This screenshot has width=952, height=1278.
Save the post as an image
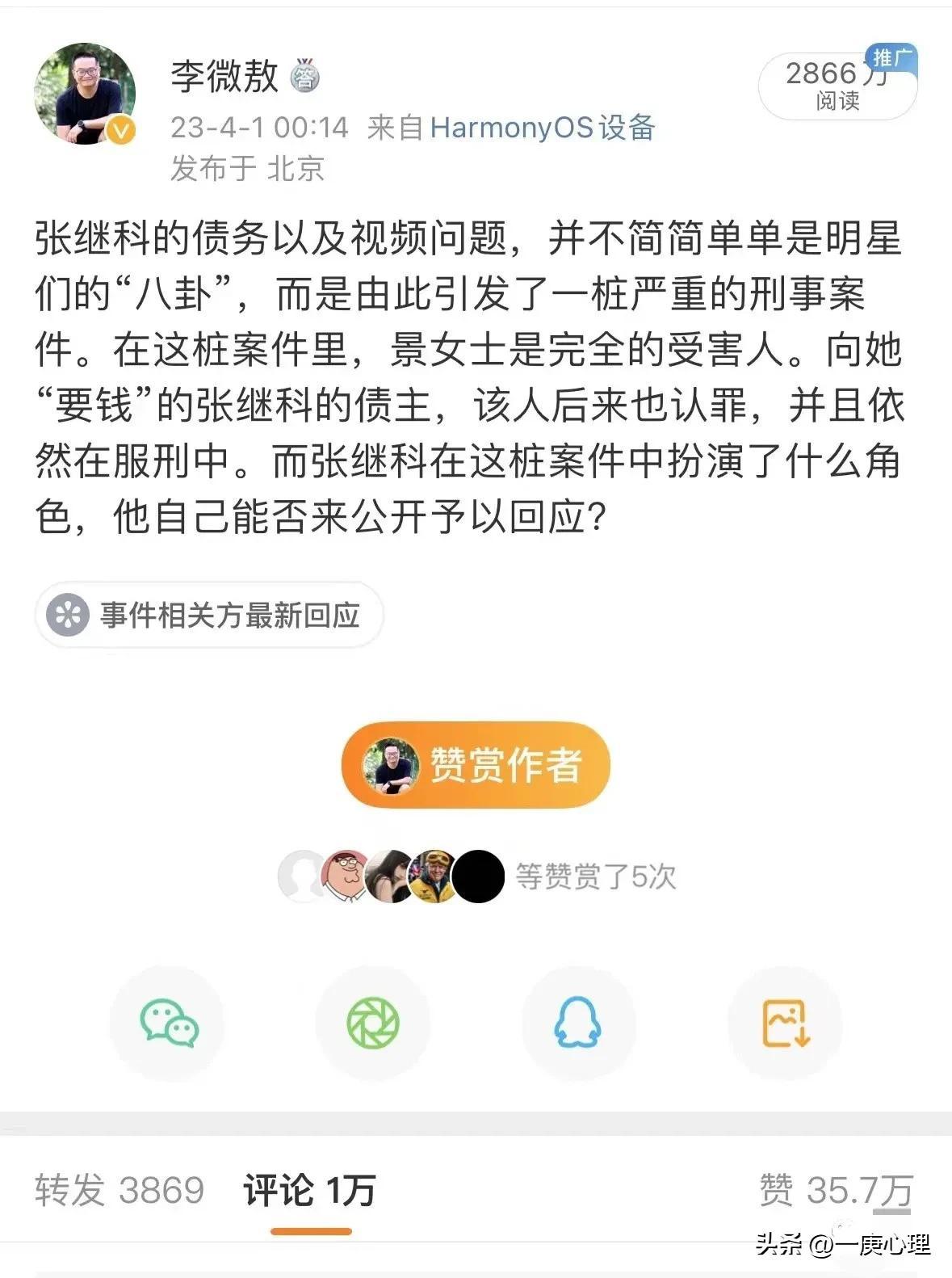785,1023
